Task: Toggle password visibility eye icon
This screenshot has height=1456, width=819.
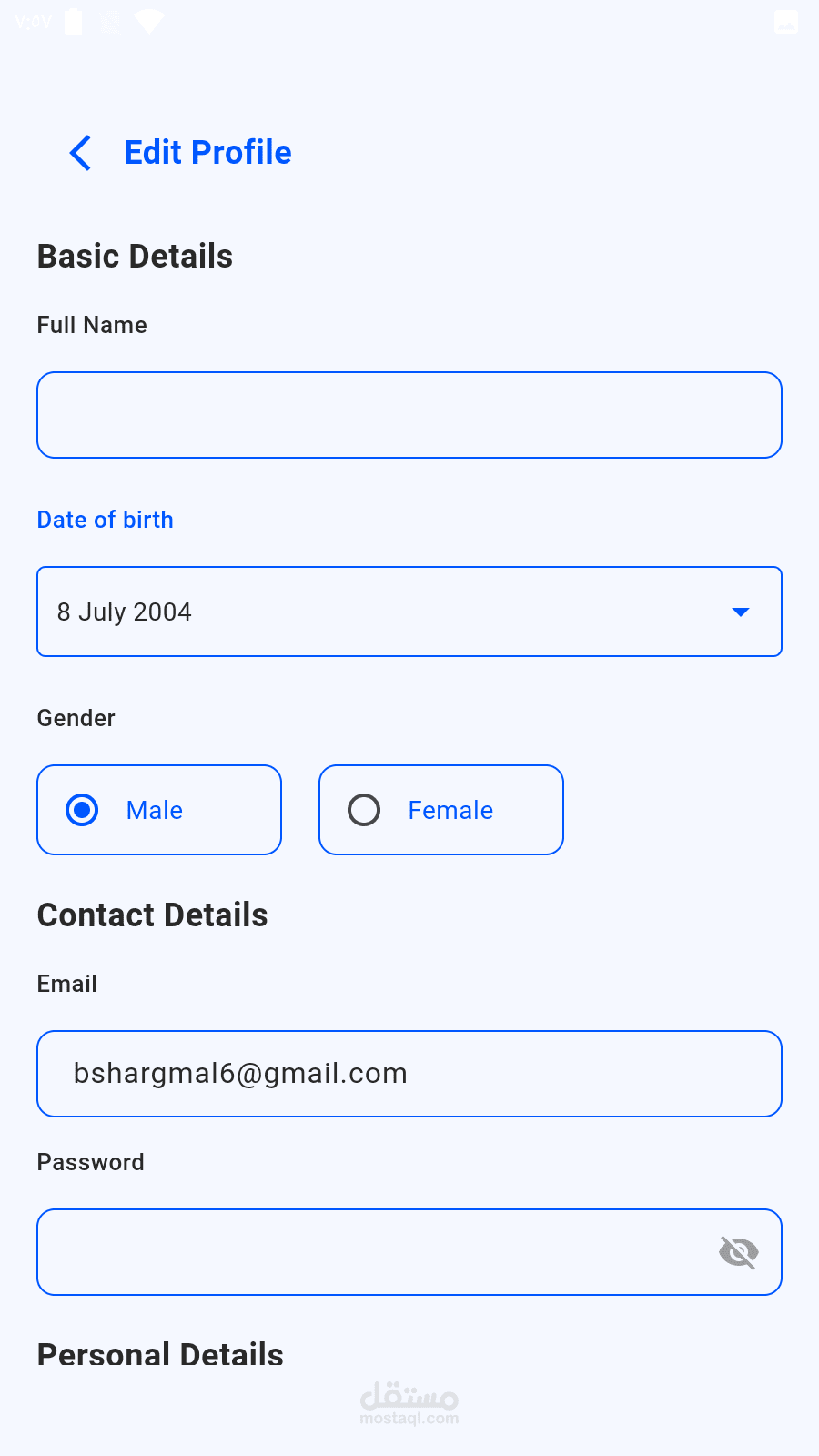Action: 739,1252
